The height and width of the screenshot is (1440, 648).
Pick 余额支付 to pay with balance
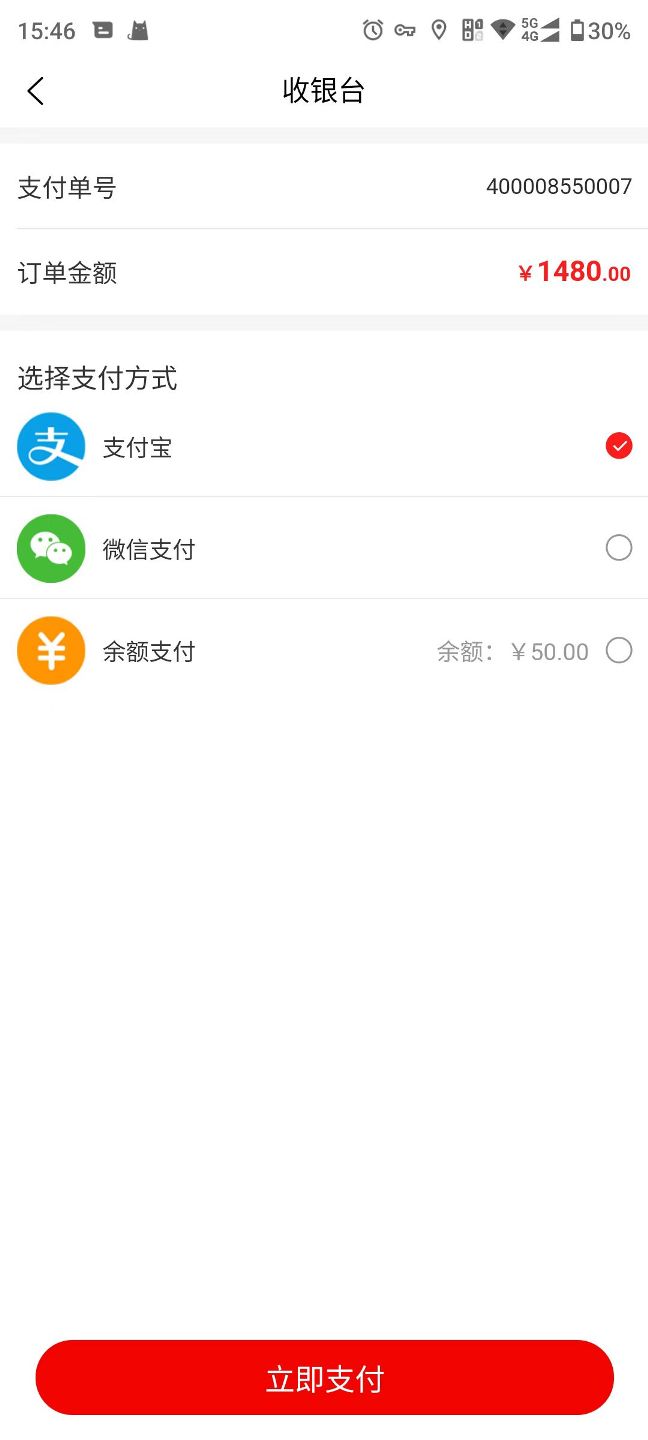click(618, 651)
